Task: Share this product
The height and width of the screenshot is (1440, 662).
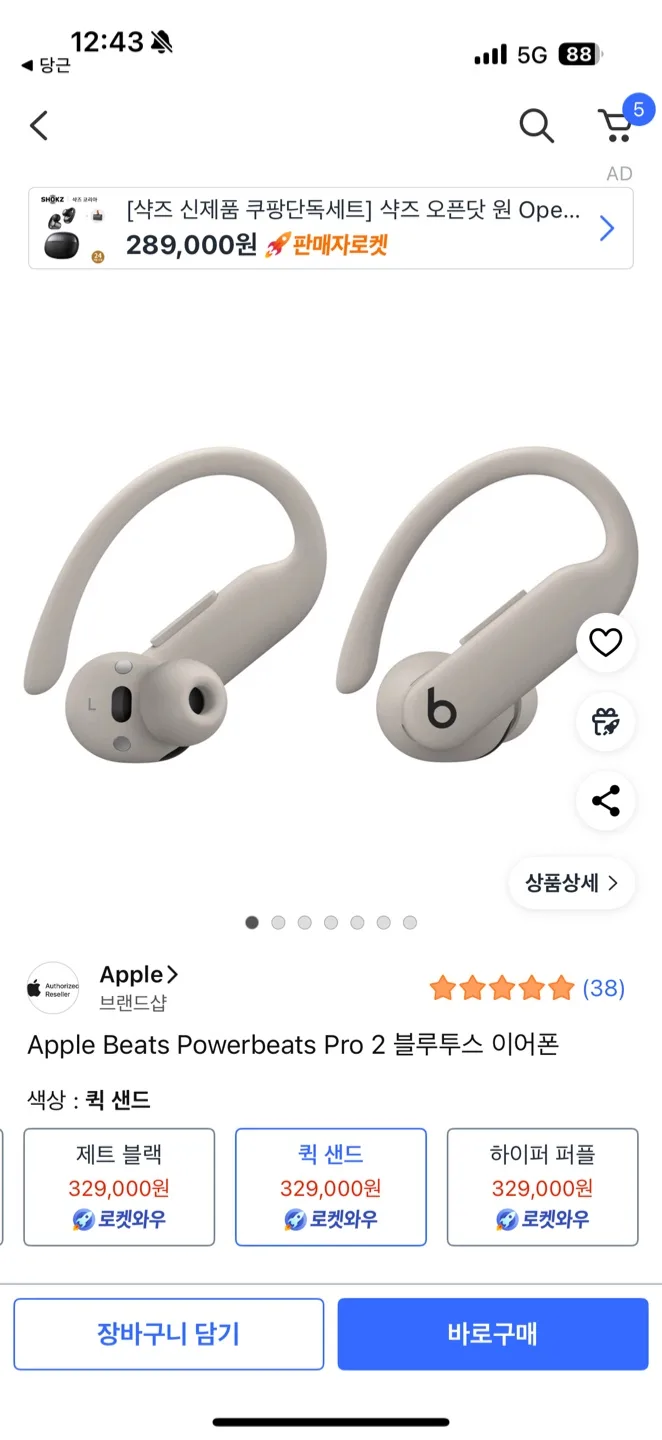Action: click(605, 801)
